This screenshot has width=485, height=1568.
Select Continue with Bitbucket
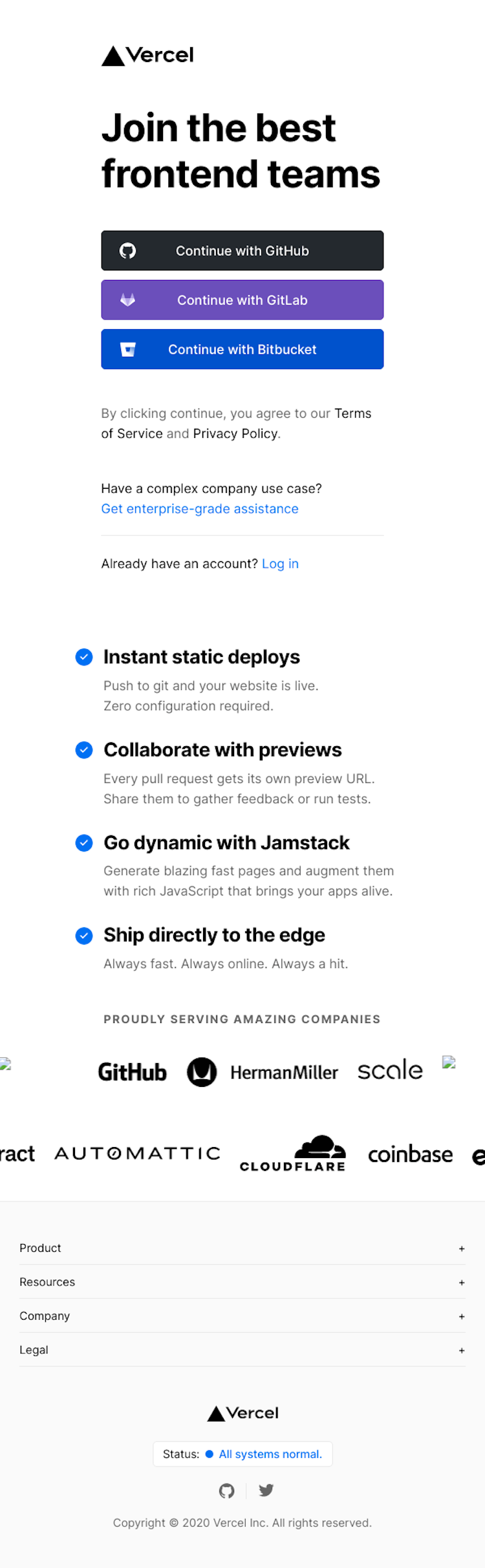242,349
